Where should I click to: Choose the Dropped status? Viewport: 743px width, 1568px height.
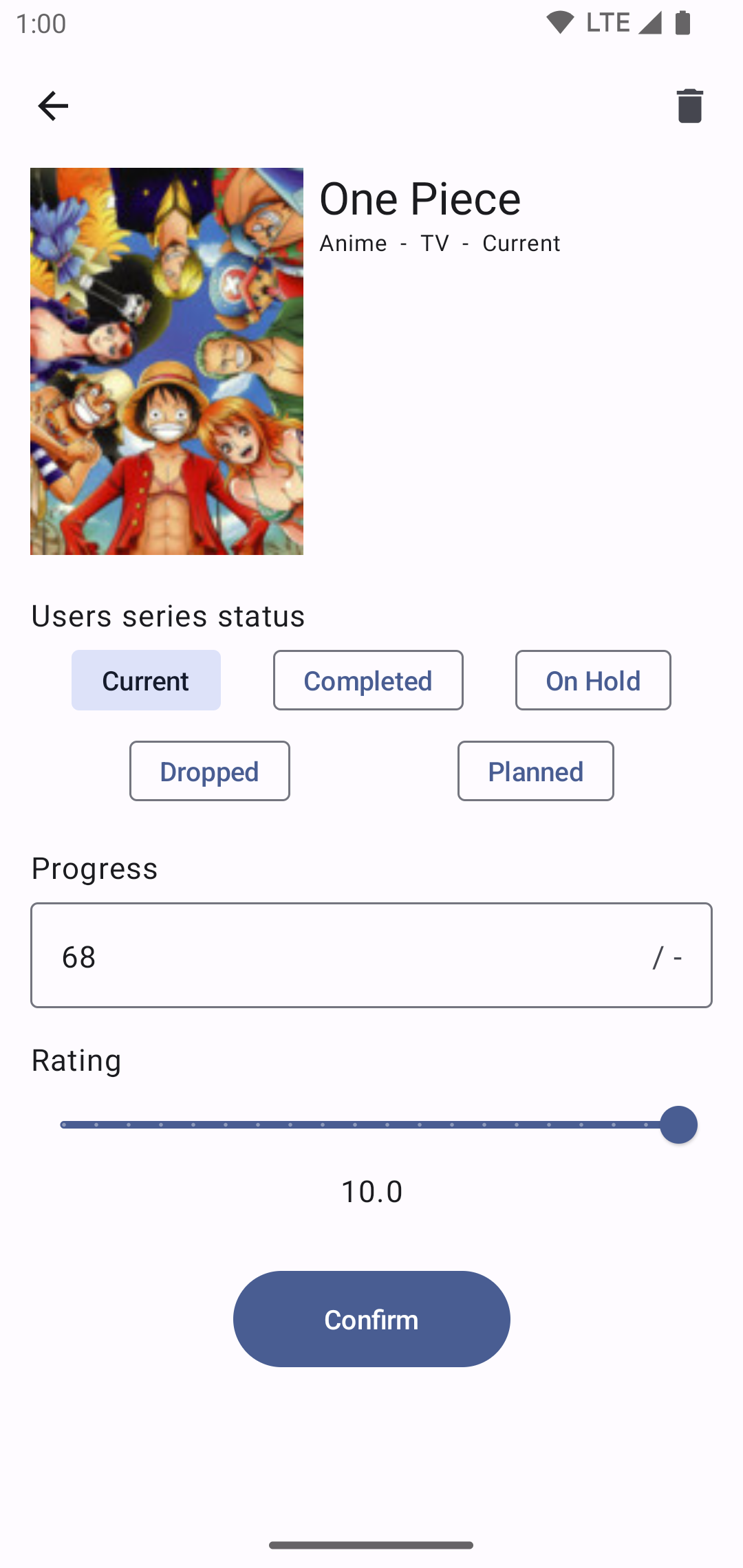pos(210,771)
